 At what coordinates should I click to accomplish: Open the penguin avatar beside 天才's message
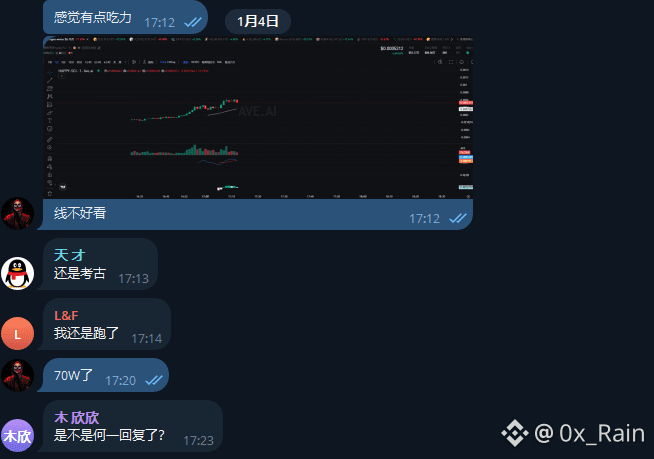pos(17,273)
